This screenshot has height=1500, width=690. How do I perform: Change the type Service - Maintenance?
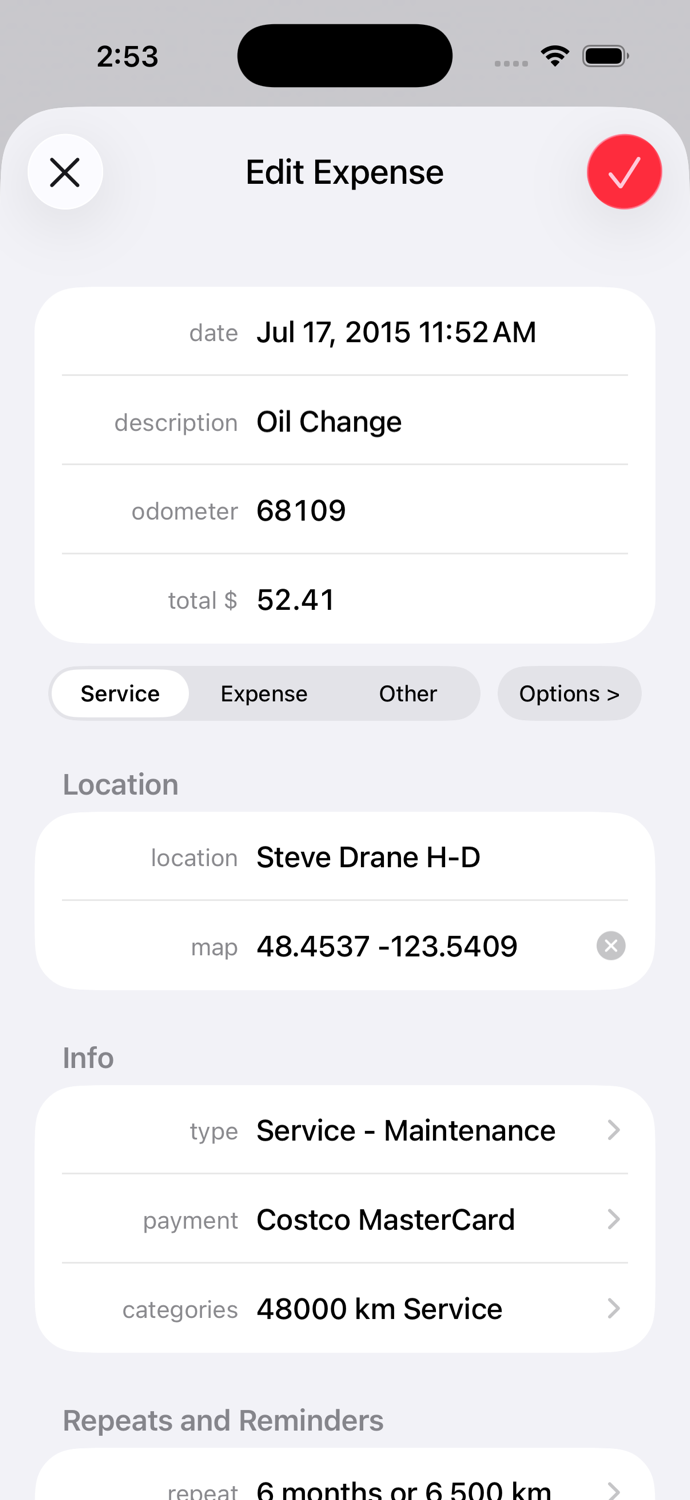(345, 1130)
